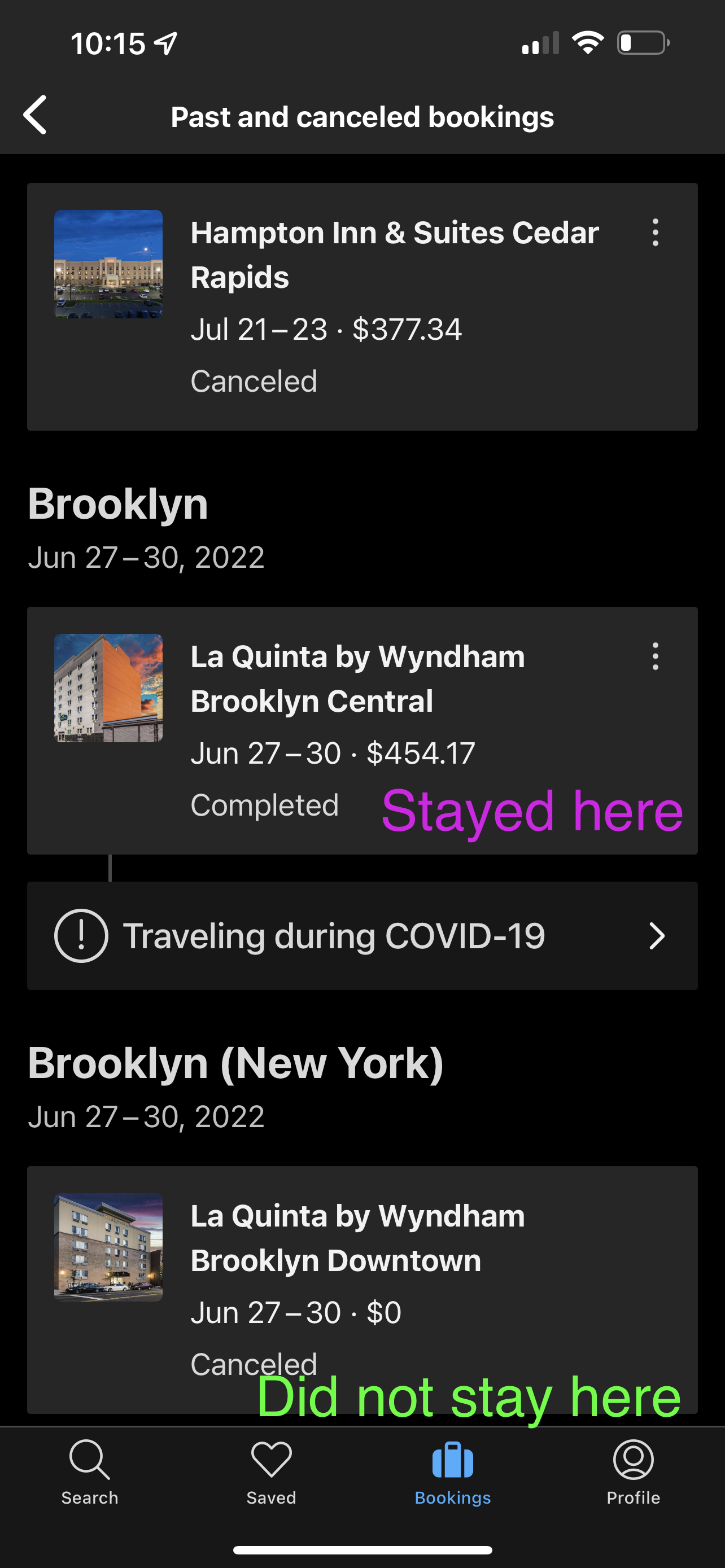View the Hampton Inn & Suites Cedar Rapids booking
The width and height of the screenshot is (725, 1568).
pos(361,306)
